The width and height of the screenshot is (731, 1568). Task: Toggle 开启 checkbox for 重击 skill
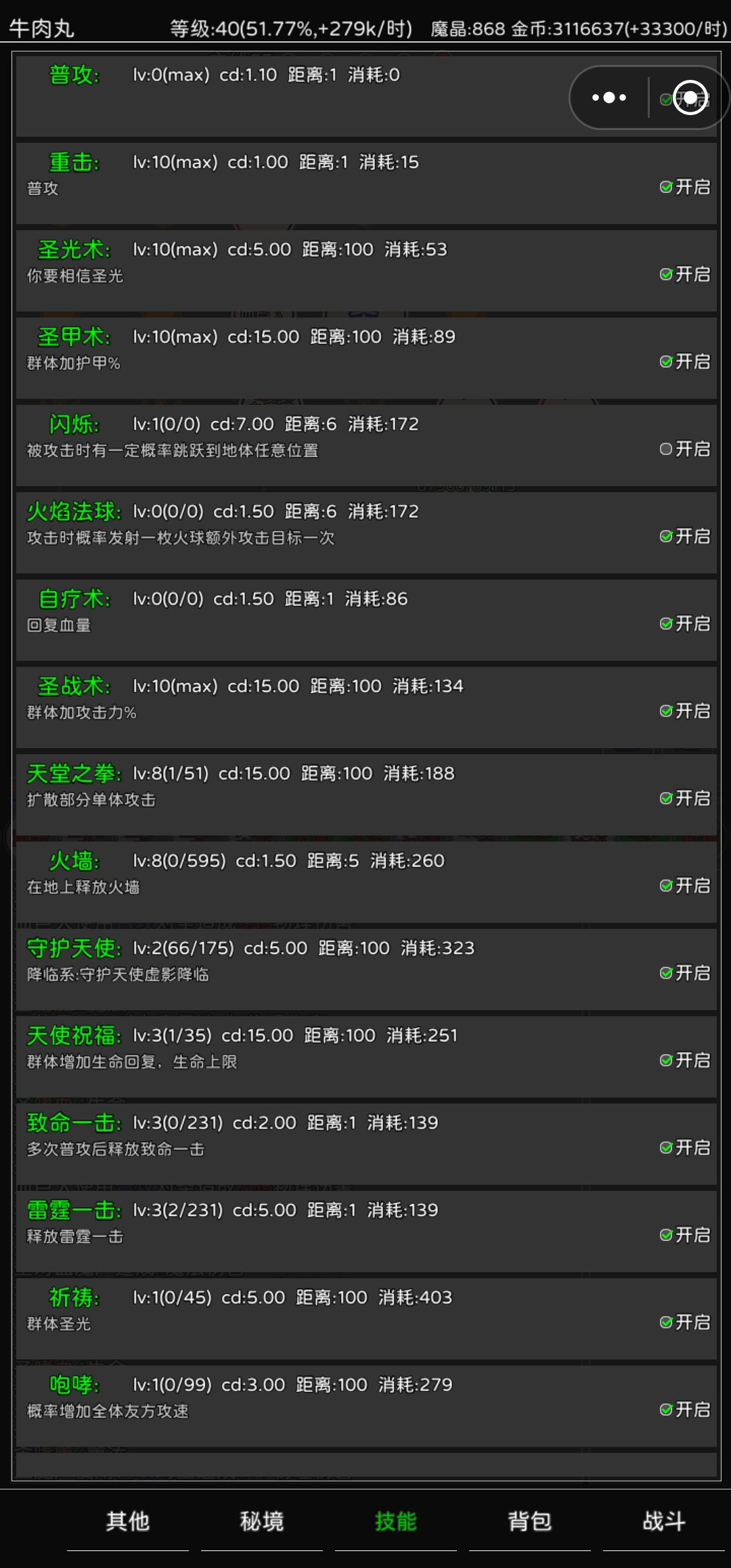click(x=684, y=187)
